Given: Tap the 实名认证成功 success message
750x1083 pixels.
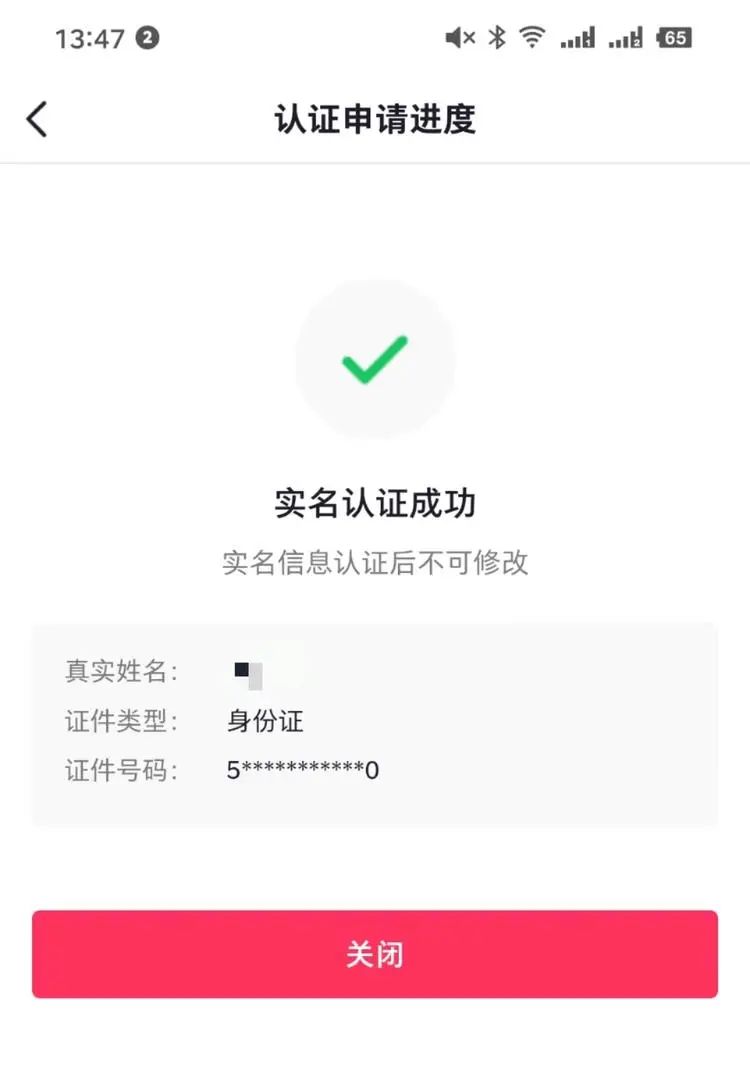Looking at the screenshot, I should coord(375,503).
